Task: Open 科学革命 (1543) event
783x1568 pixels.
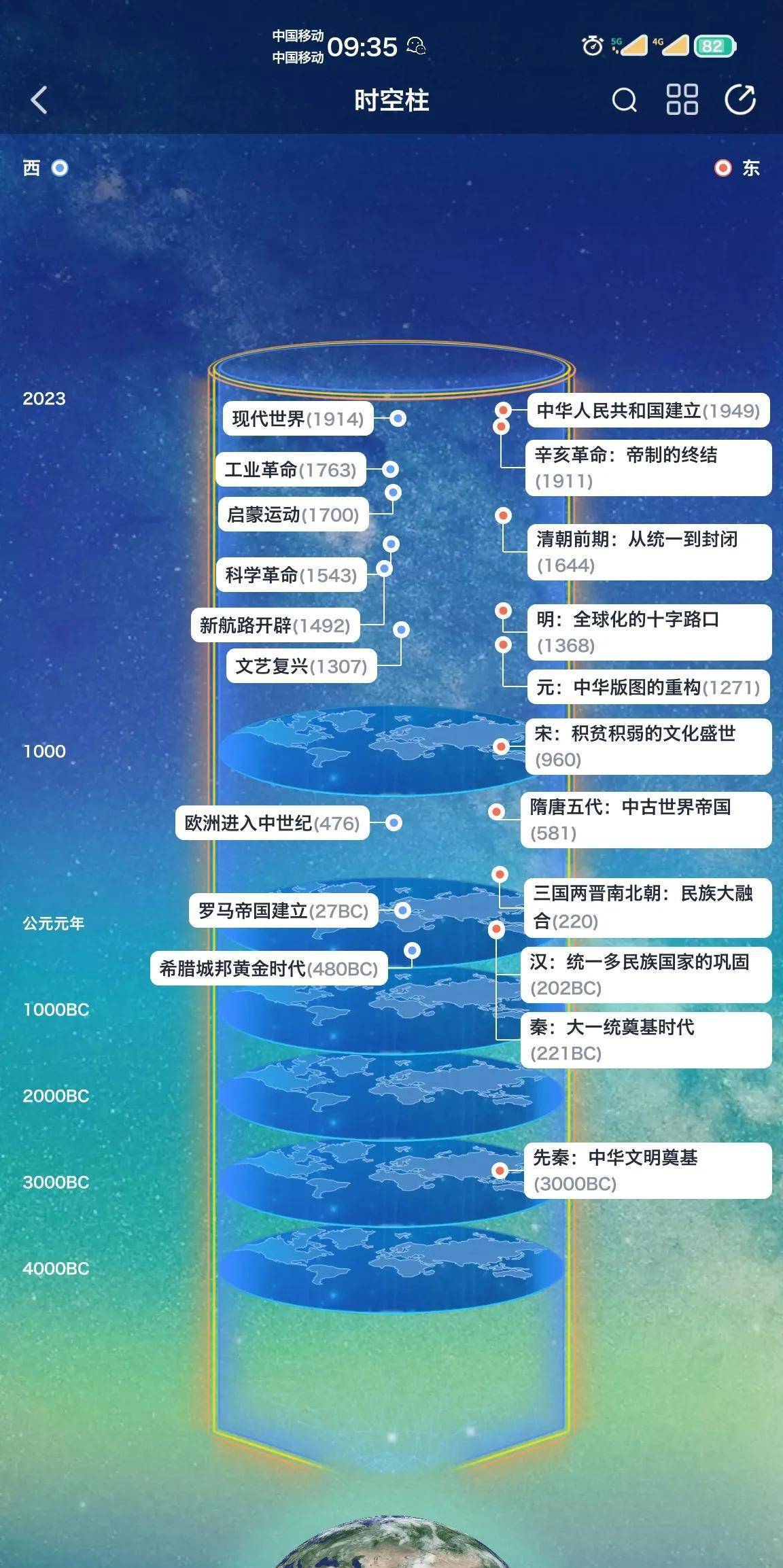Action: 291,575
